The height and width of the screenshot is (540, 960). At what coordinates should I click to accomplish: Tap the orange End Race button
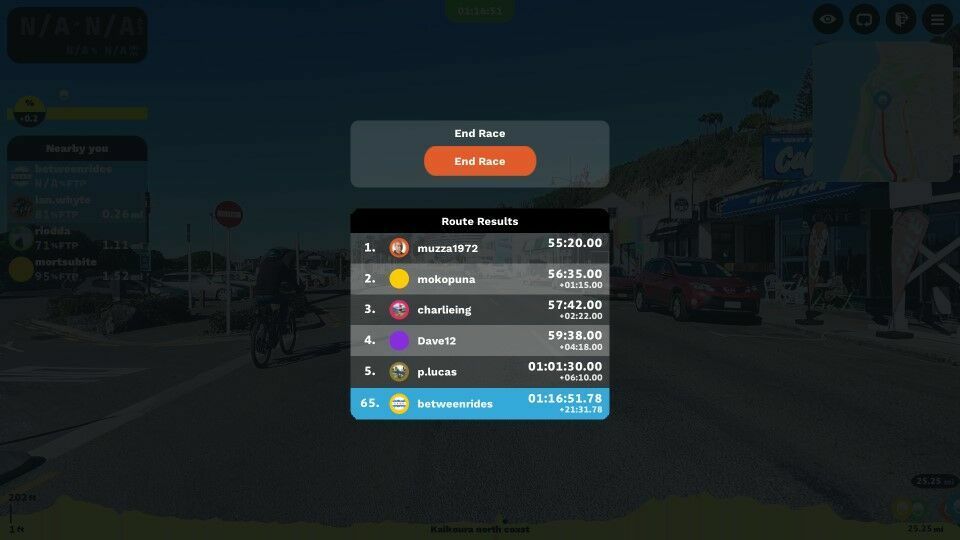click(480, 161)
